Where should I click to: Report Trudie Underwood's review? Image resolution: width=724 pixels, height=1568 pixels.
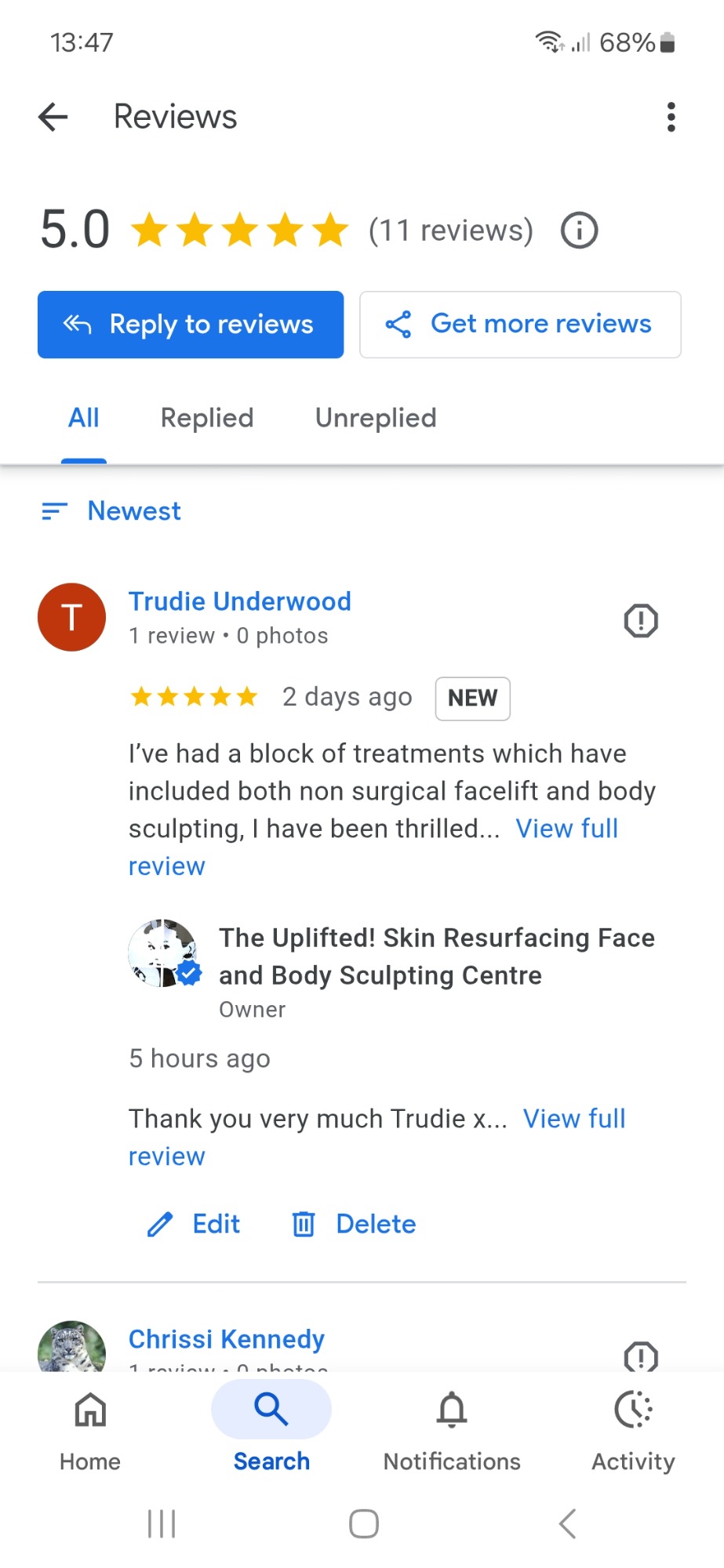pyautogui.click(x=641, y=621)
